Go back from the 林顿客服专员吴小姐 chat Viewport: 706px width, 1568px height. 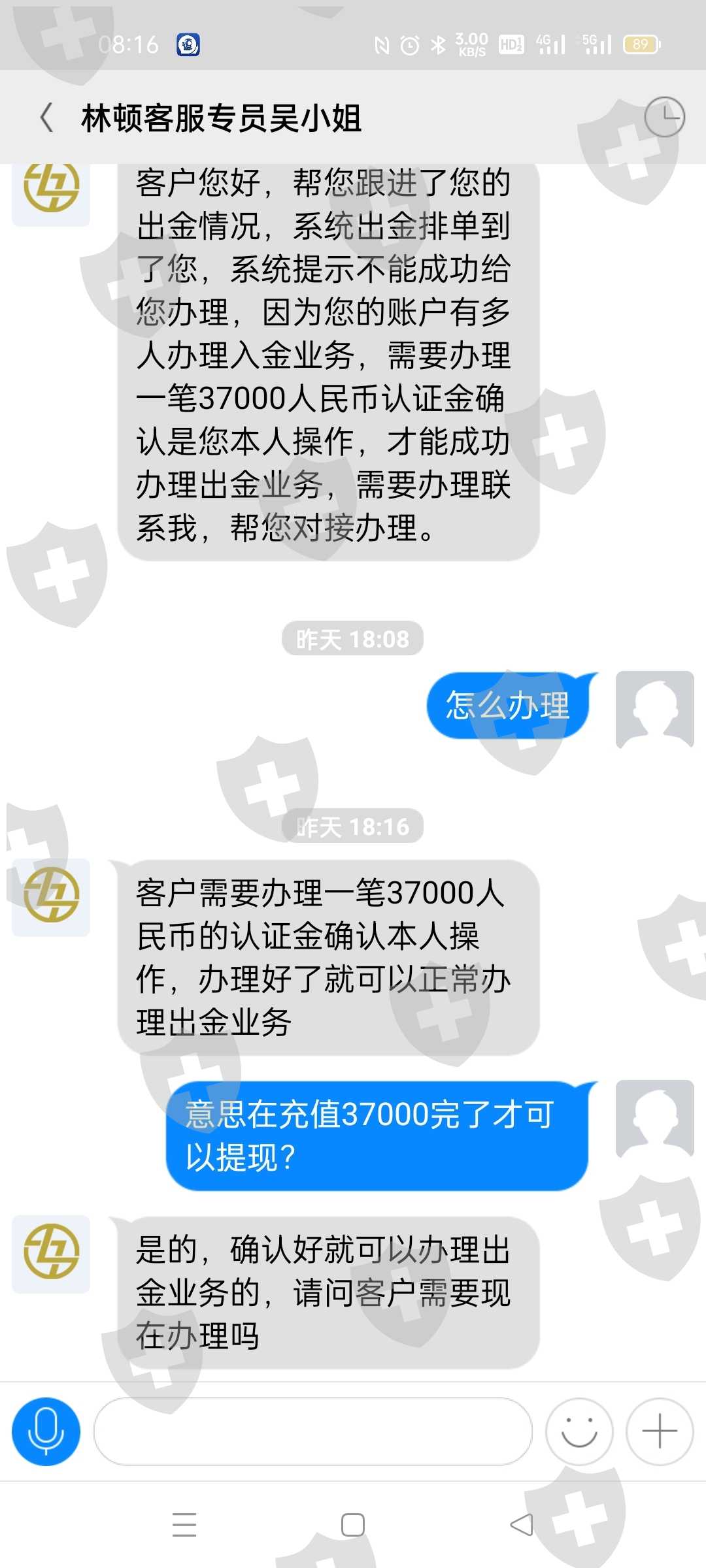tap(46, 118)
